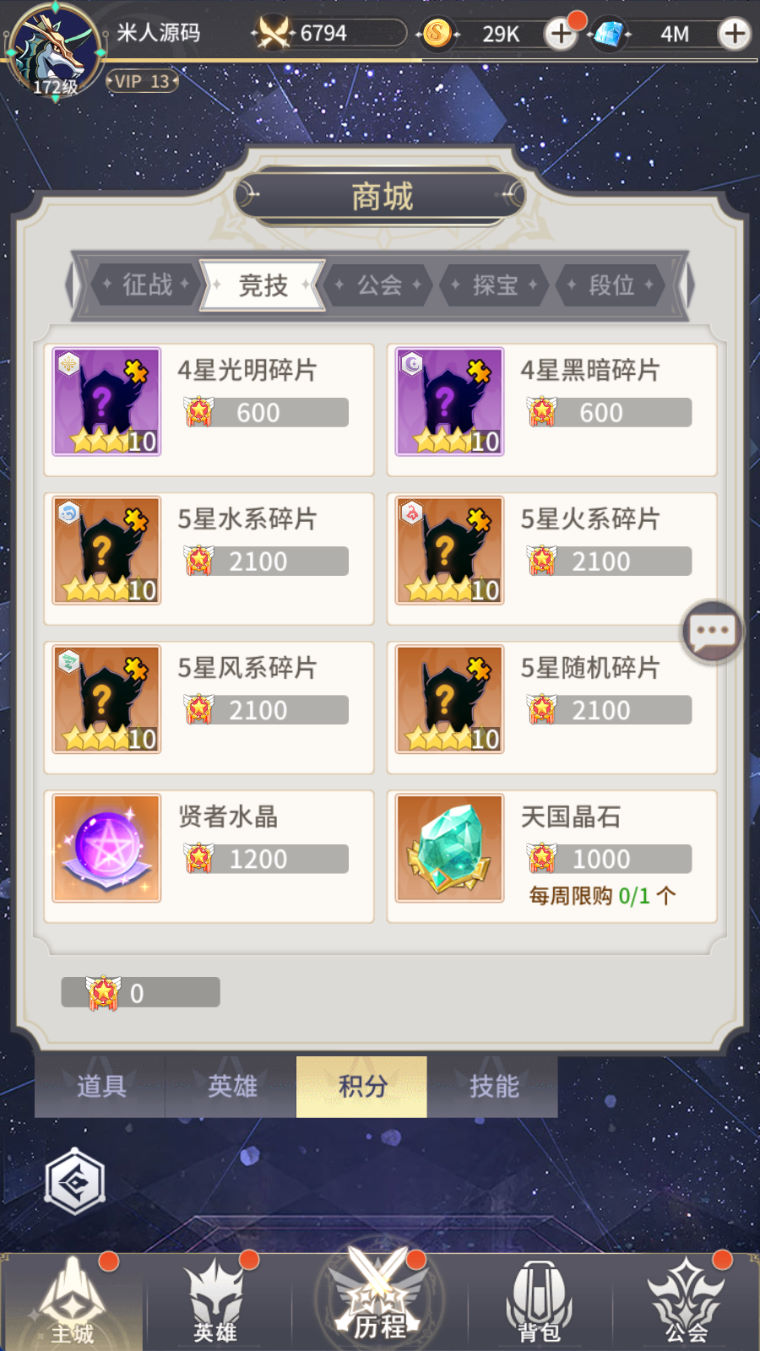Viewport: 760px width, 1351px height.
Task: Select the 段位 shop tab
Action: 611,285
